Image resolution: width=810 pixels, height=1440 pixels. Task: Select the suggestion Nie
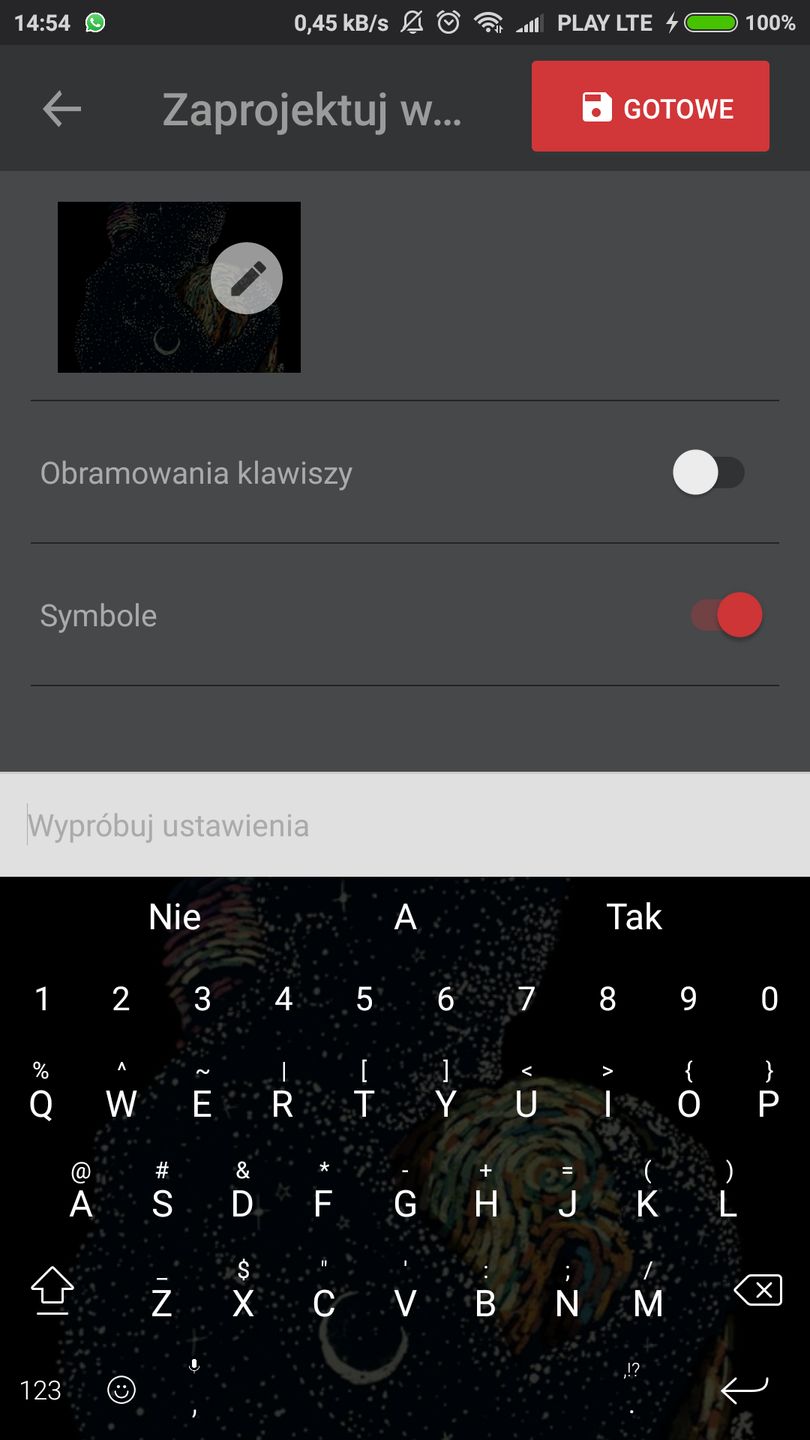(x=175, y=916)
